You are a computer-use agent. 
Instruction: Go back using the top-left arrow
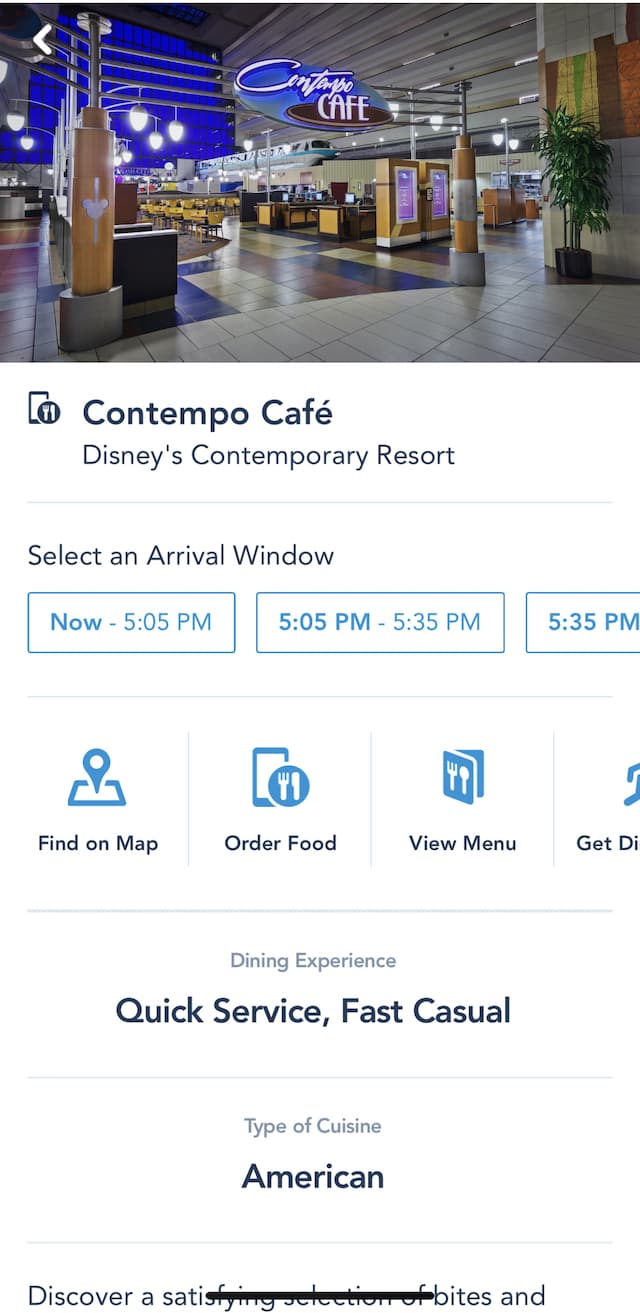point(42,39)
